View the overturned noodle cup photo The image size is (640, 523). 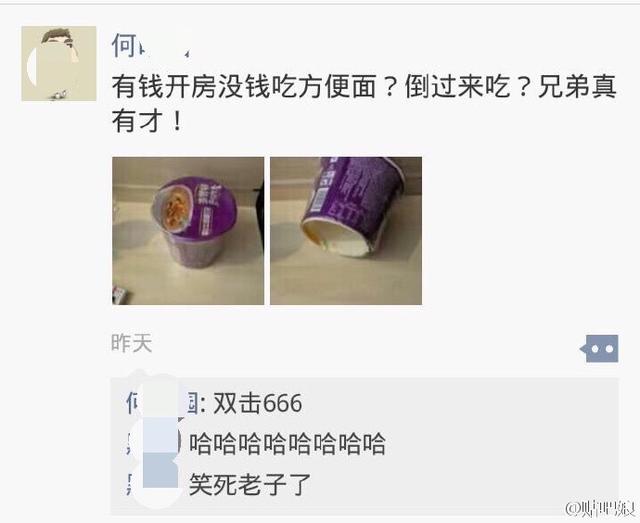click(346, 230)
